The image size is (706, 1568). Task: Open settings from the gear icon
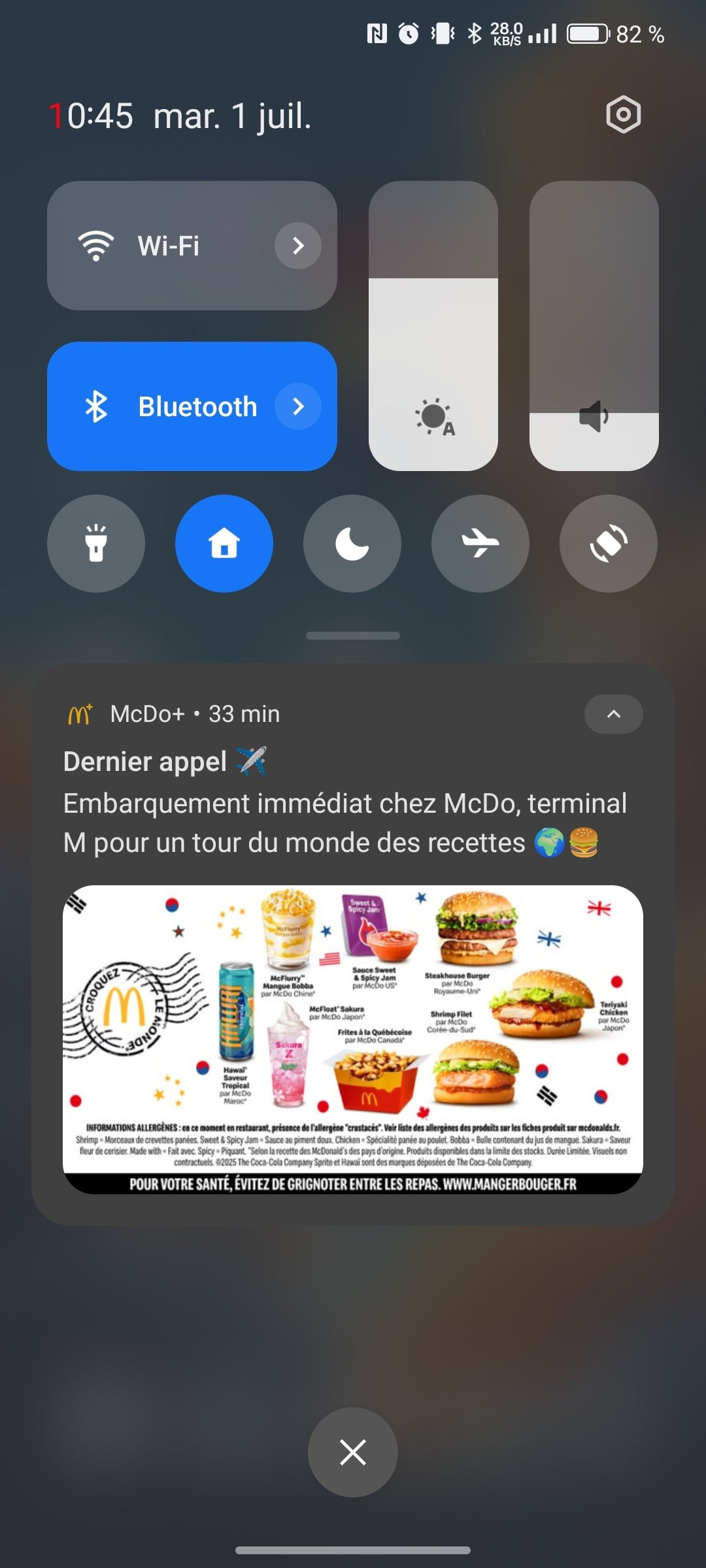[x=623, y=115]
